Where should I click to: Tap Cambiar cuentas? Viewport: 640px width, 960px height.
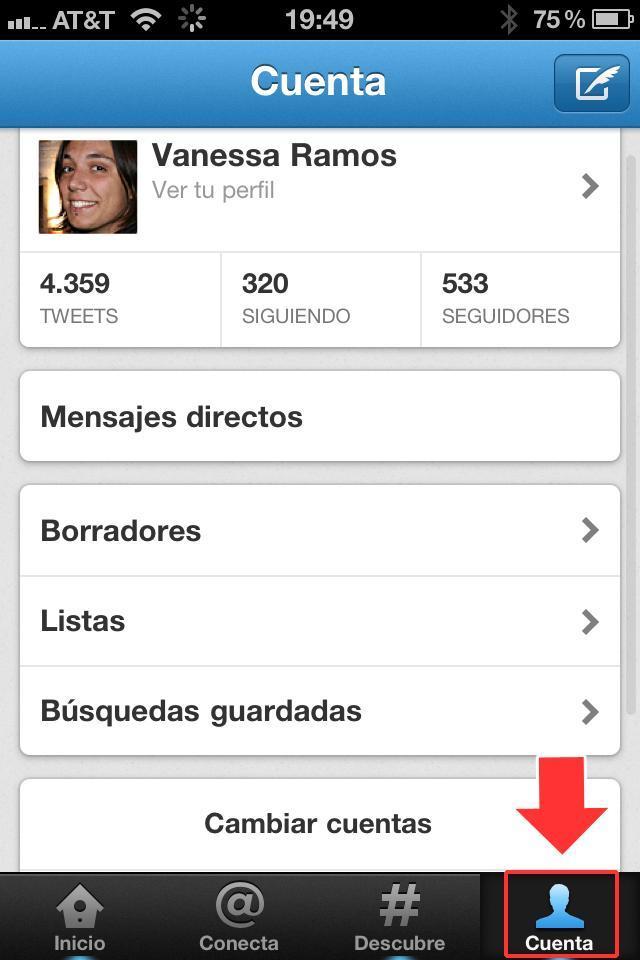pyautogui.click(x=318, y=824)
